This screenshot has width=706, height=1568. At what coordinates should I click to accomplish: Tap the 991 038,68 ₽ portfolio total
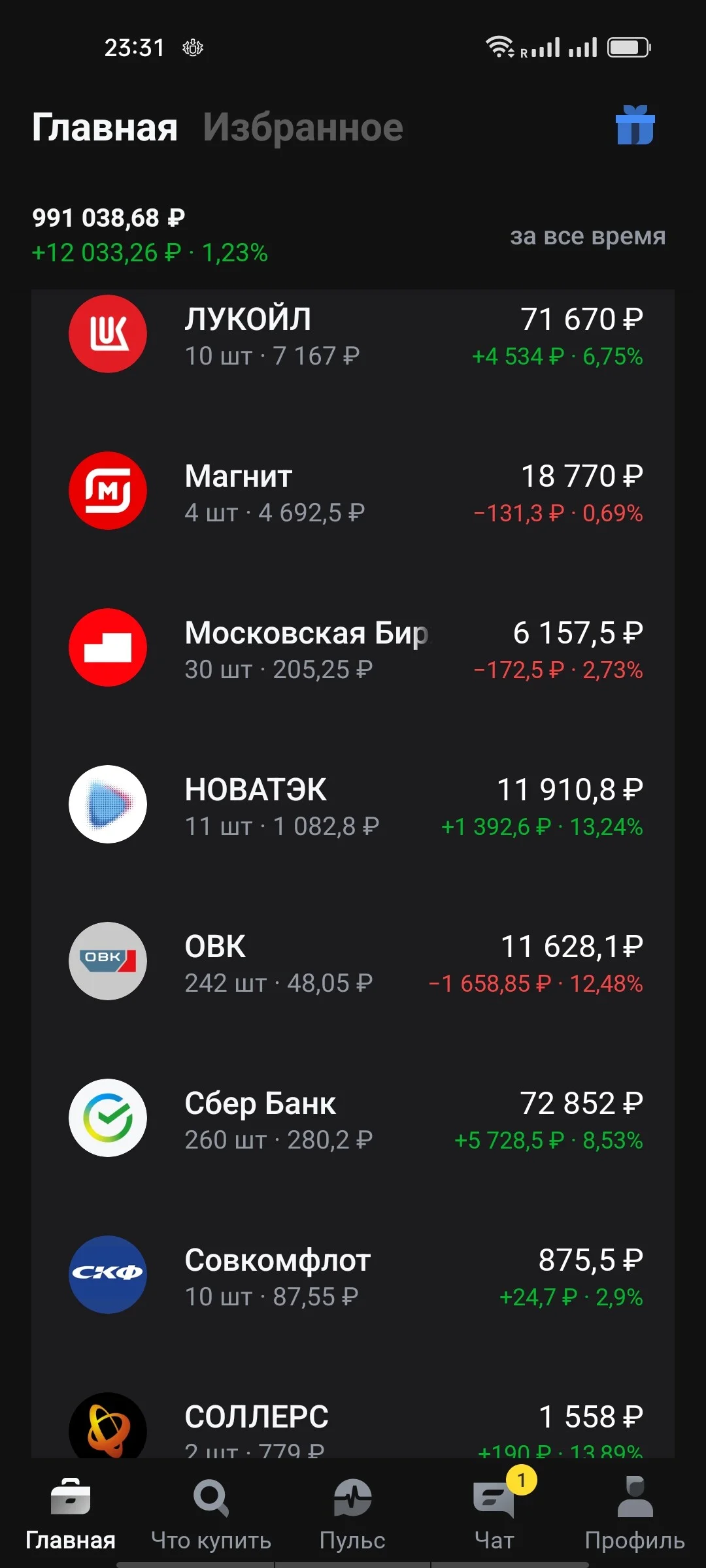[x=109, y=218]
